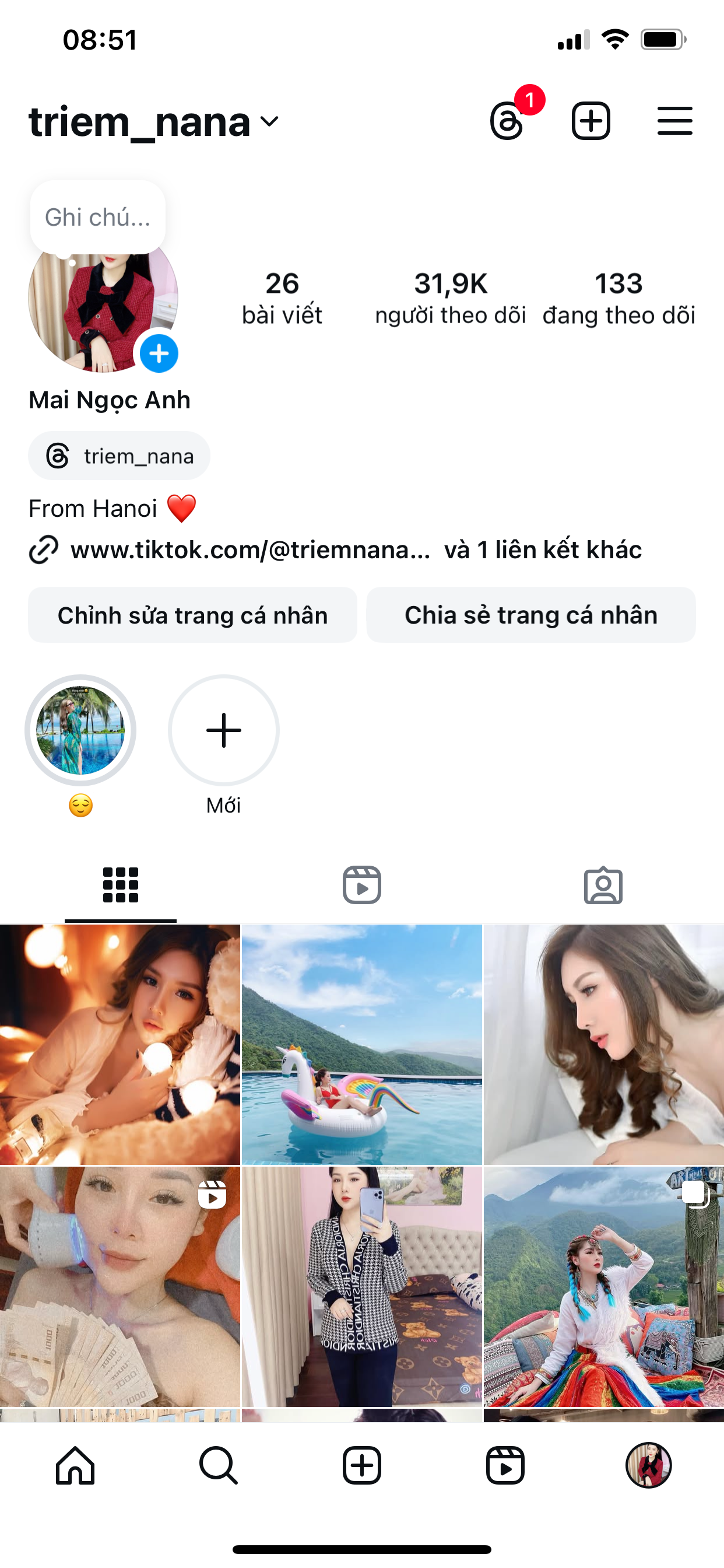Switch to the tagged photos tab
The image size is (724, 1568).
click(x=603, y=885)
